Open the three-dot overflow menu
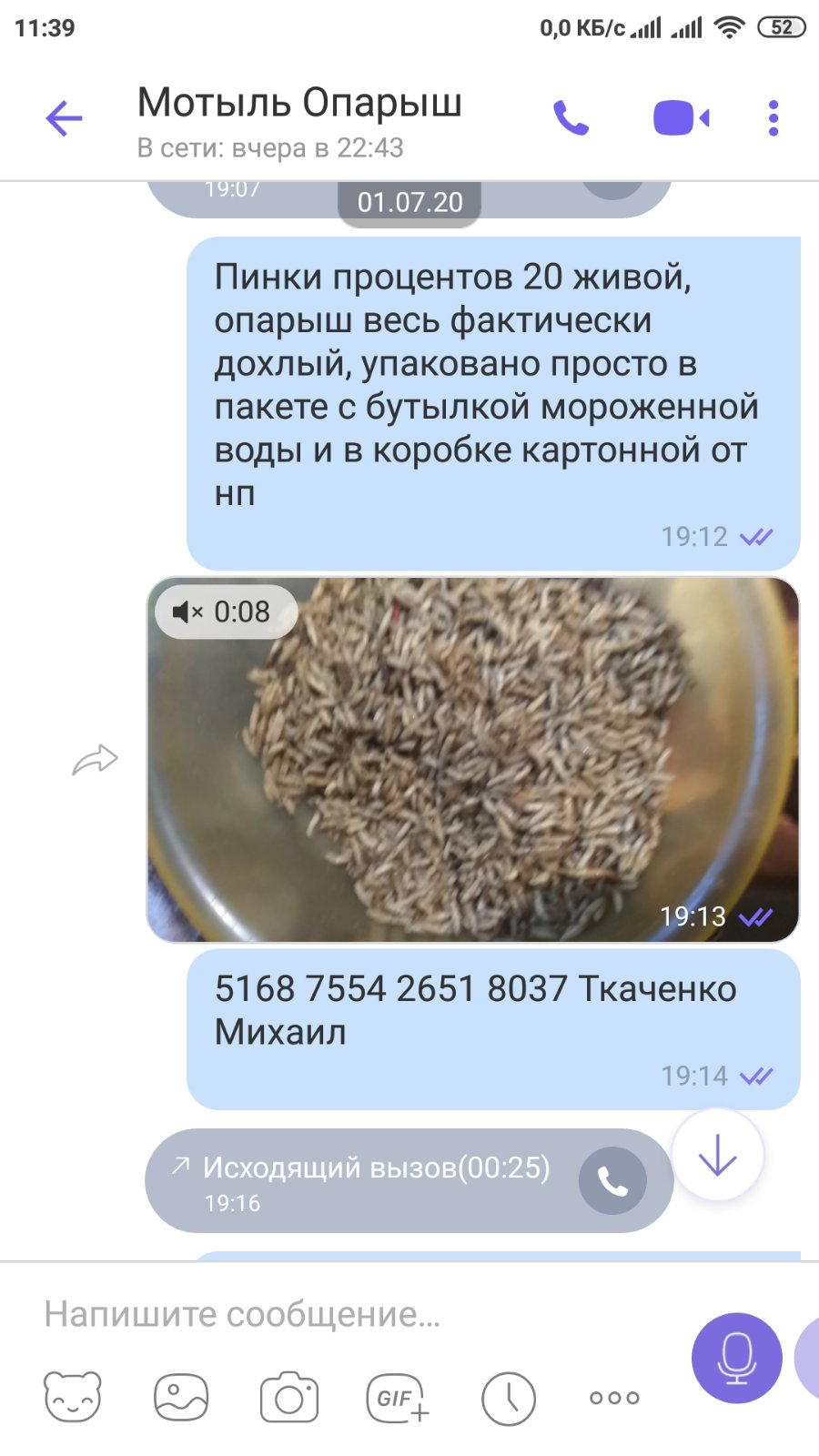 [773, 118]
